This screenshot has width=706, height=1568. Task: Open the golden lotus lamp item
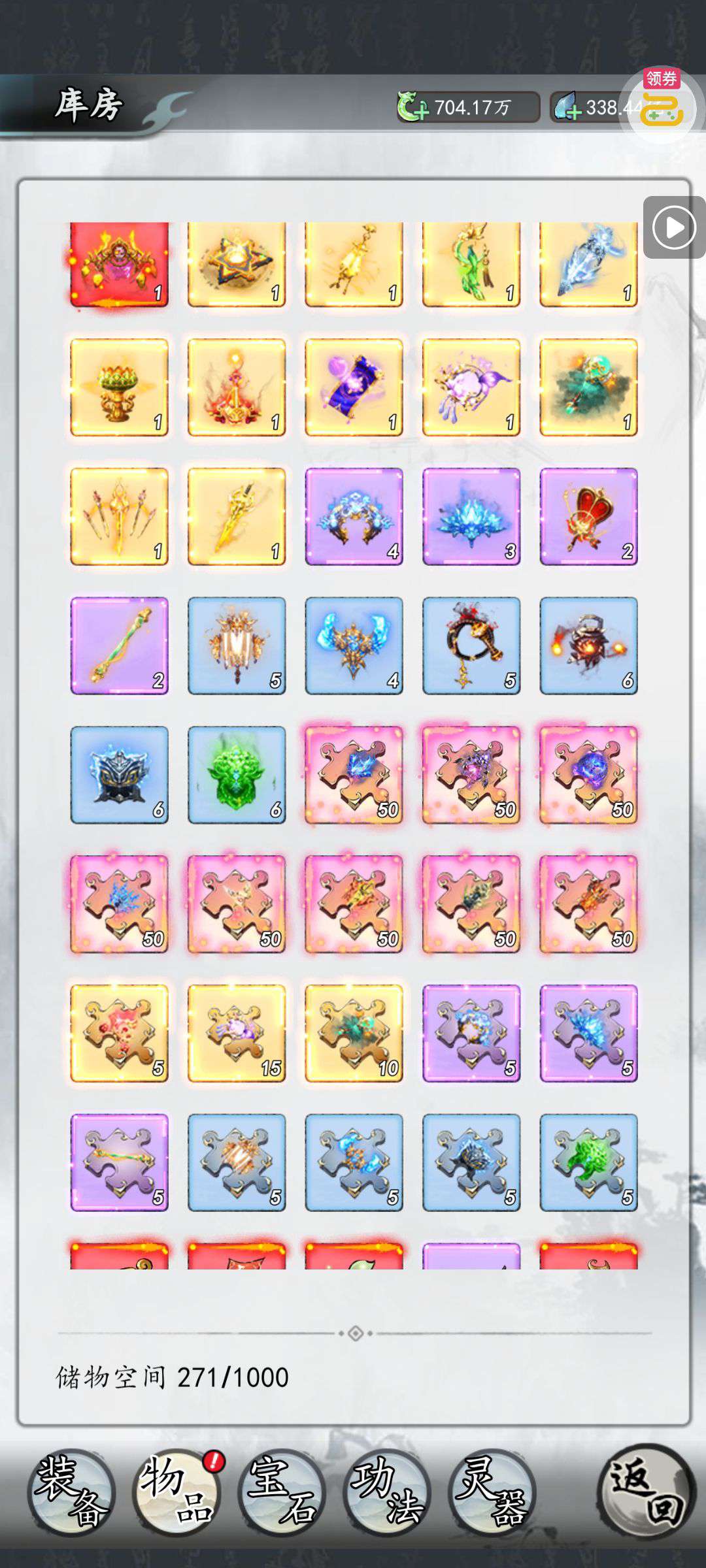pyautogui.click(x=119, y=387)
